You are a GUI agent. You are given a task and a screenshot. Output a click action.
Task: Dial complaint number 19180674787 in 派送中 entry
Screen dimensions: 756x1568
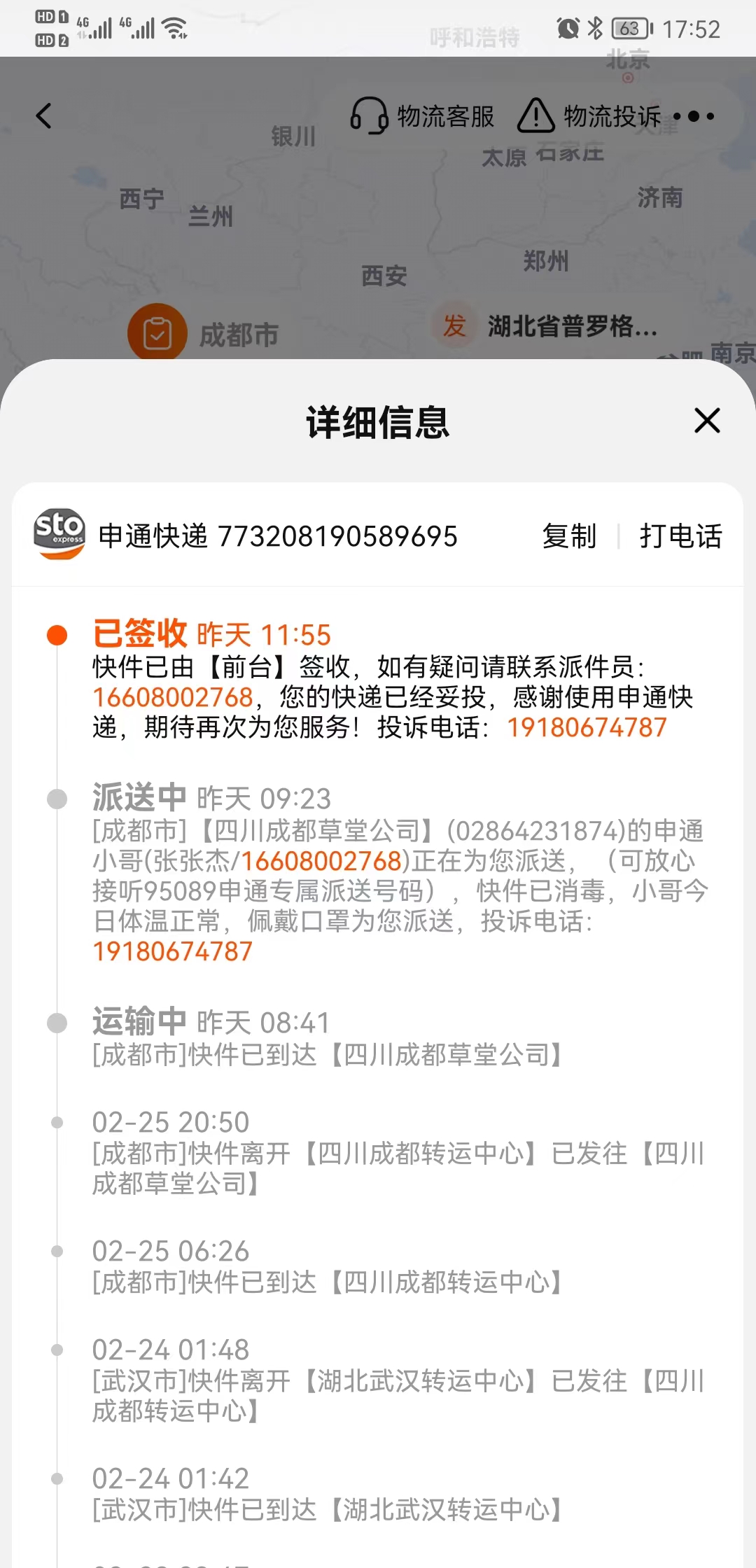click(172, 951)
